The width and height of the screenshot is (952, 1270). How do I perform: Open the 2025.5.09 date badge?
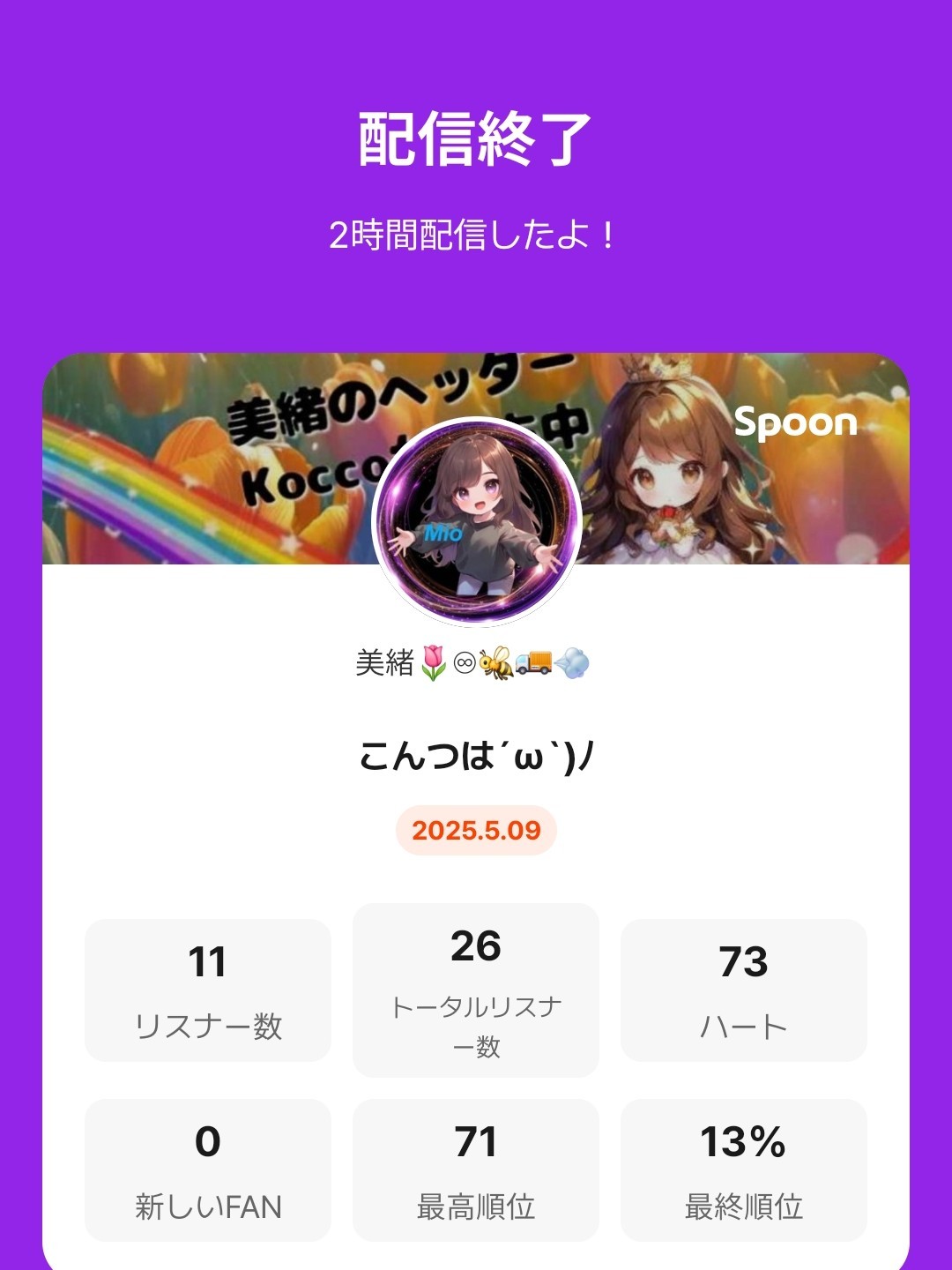pyautogui.click(x=476, y=830)
